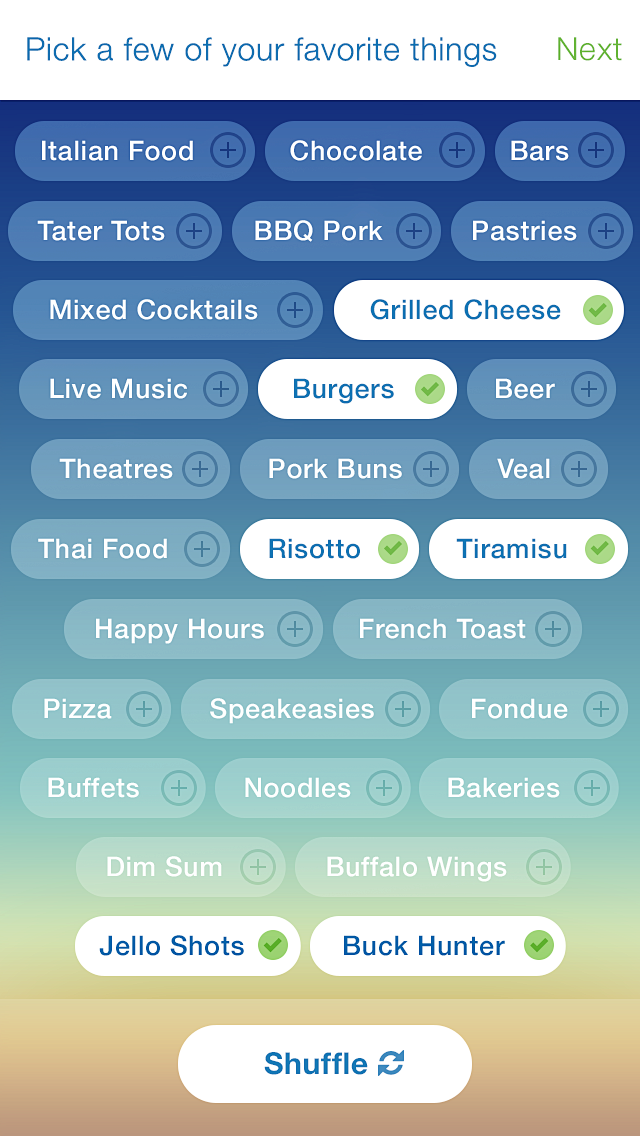Select the French Toast chip
The height and width of the screenshot is (1136, 640).
click(457, 629)
